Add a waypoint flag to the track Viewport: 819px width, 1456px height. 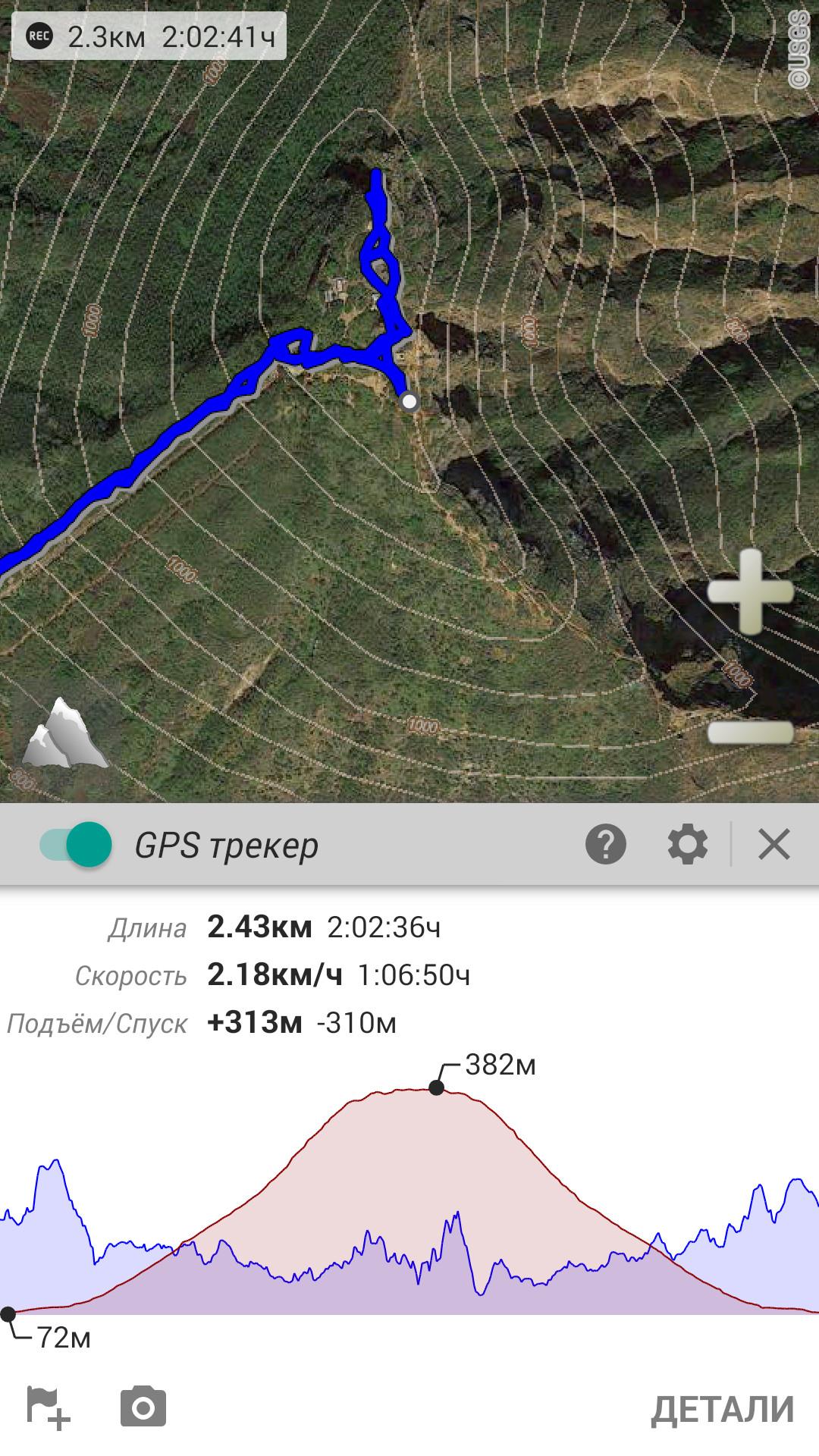coord(49,1408)
